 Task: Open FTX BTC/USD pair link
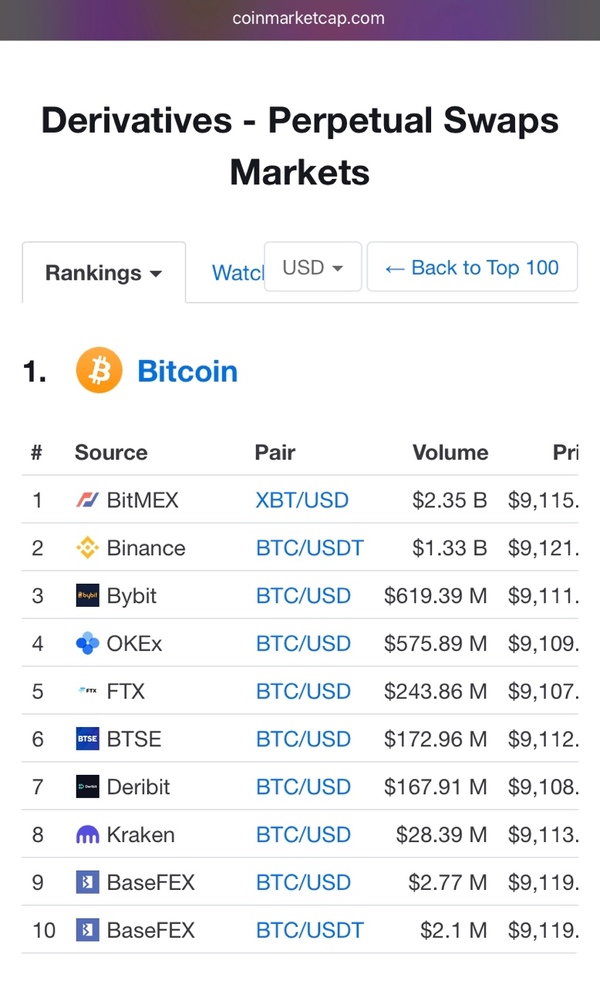coord(303,692)
